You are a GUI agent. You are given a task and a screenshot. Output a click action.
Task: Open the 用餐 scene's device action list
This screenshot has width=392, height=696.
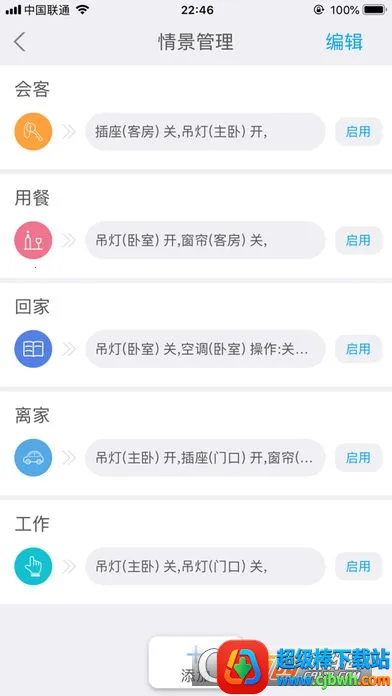(x=205, y=240)
